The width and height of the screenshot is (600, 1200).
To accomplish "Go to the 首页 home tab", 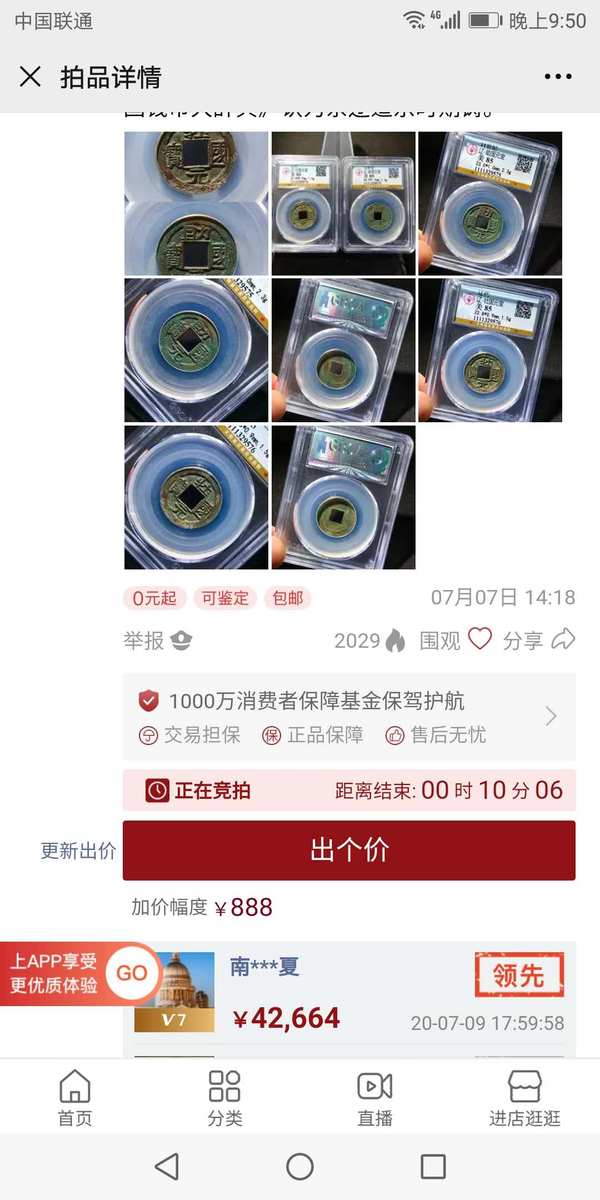I will click(x=75, y=1098).
